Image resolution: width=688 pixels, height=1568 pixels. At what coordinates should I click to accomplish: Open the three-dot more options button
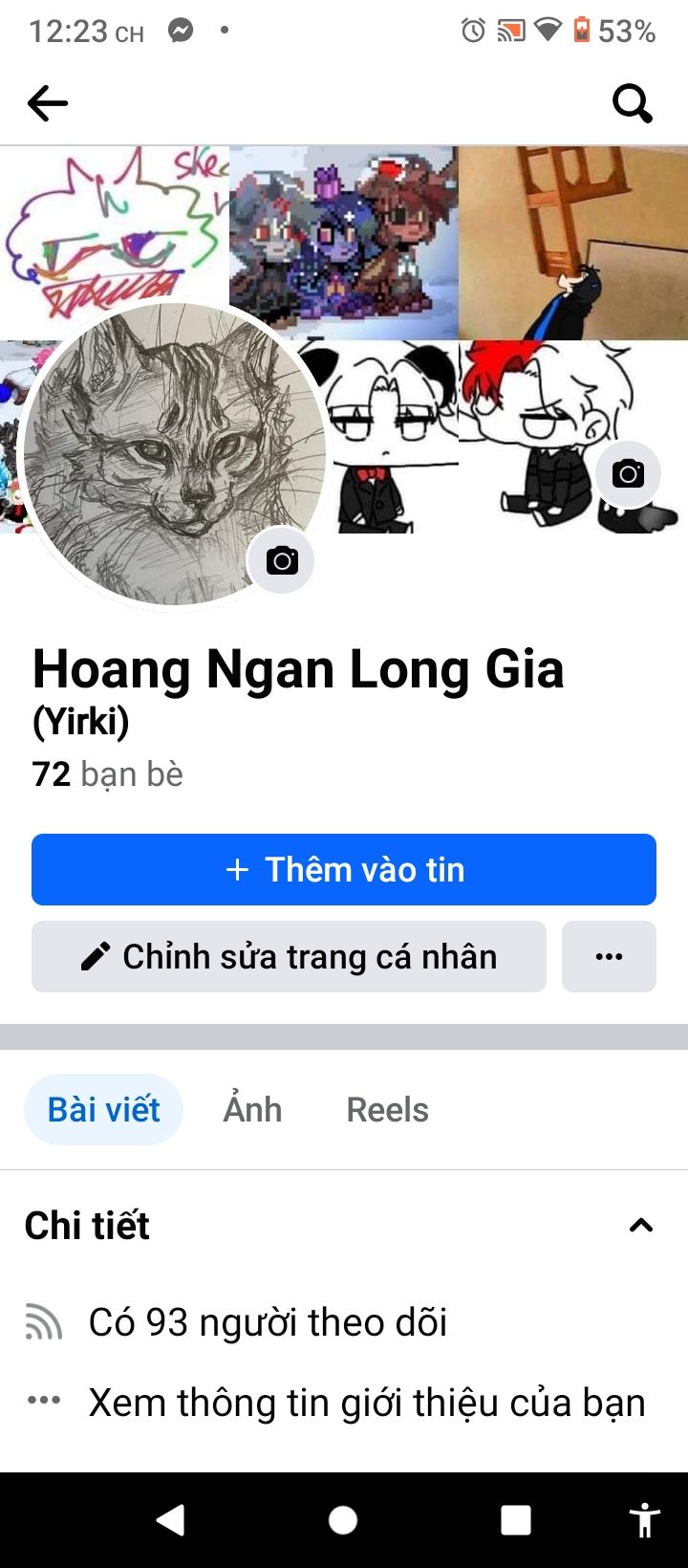click(x=609, y=956)
